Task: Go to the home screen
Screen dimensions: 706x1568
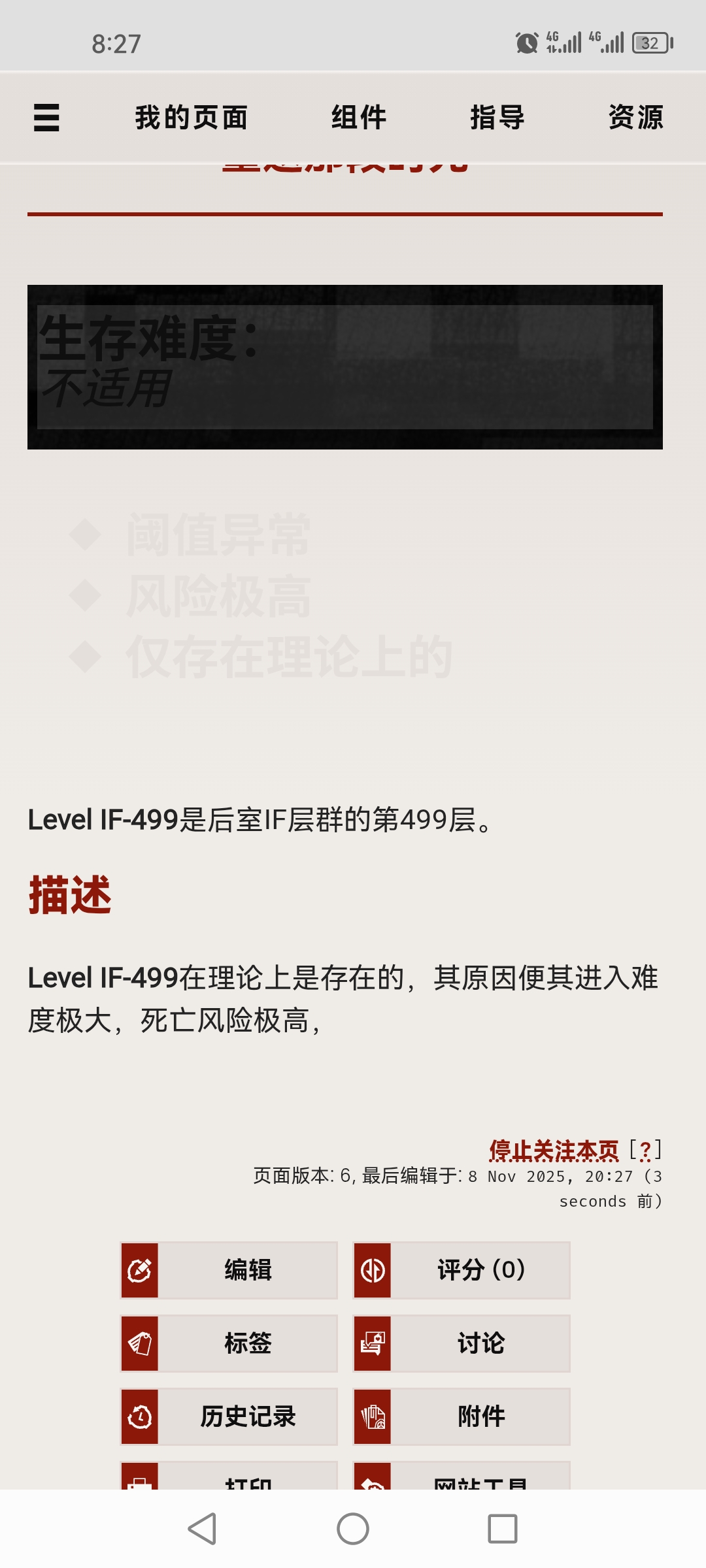Action: click(353, 1529)
